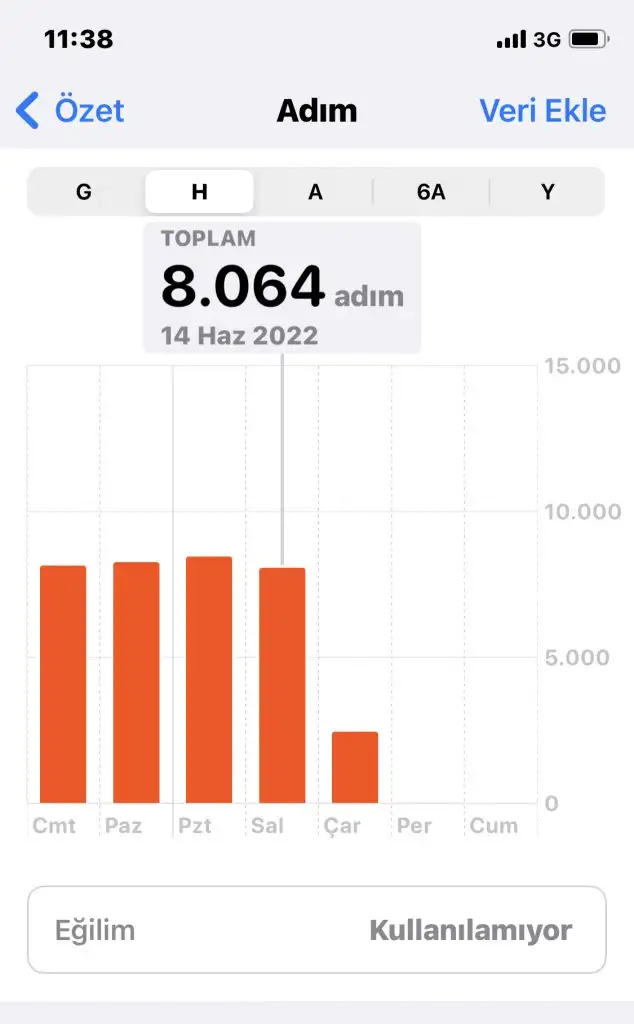Select the Çar bar in the chart
634x1024 pixels.
[355, 768]
